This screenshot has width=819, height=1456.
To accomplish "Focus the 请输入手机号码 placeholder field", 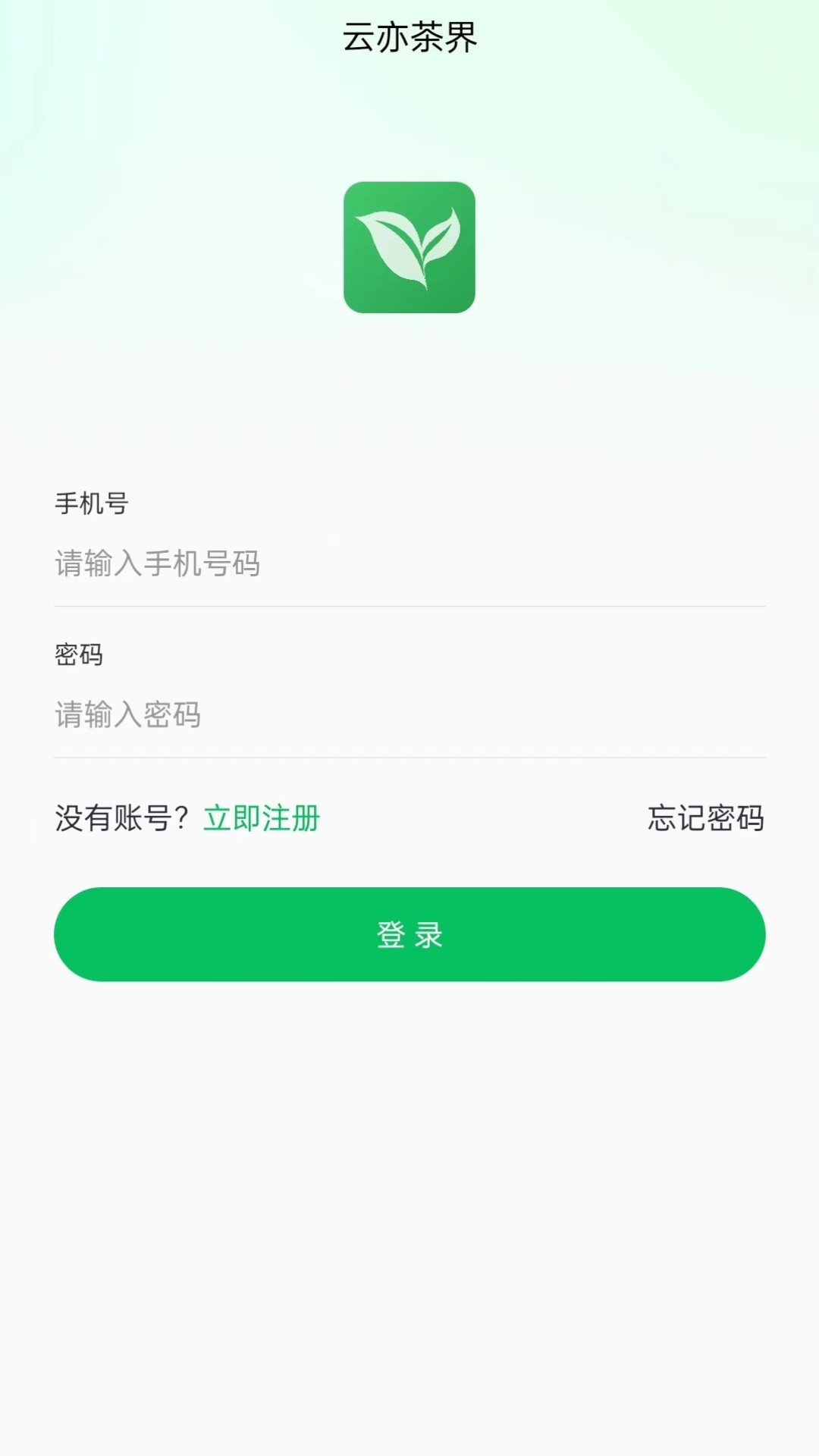I will 157,564.
